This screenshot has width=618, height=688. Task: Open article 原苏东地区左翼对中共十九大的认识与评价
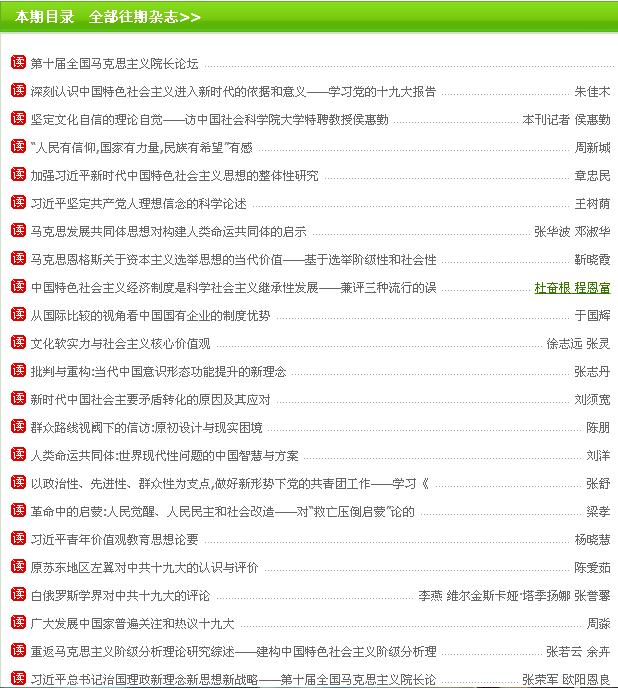coord(144,568)
